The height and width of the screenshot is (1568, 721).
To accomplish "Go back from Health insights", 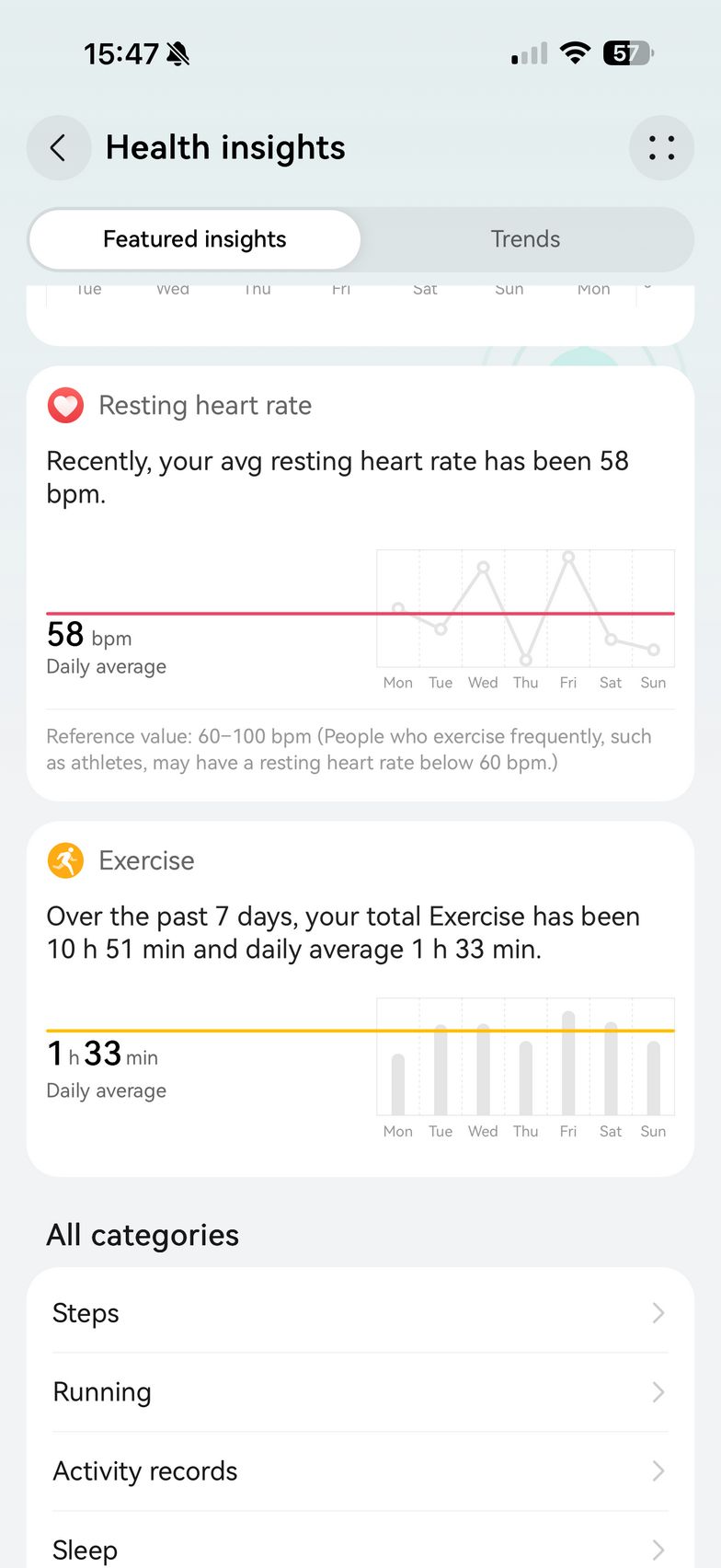I will [58, 148].
